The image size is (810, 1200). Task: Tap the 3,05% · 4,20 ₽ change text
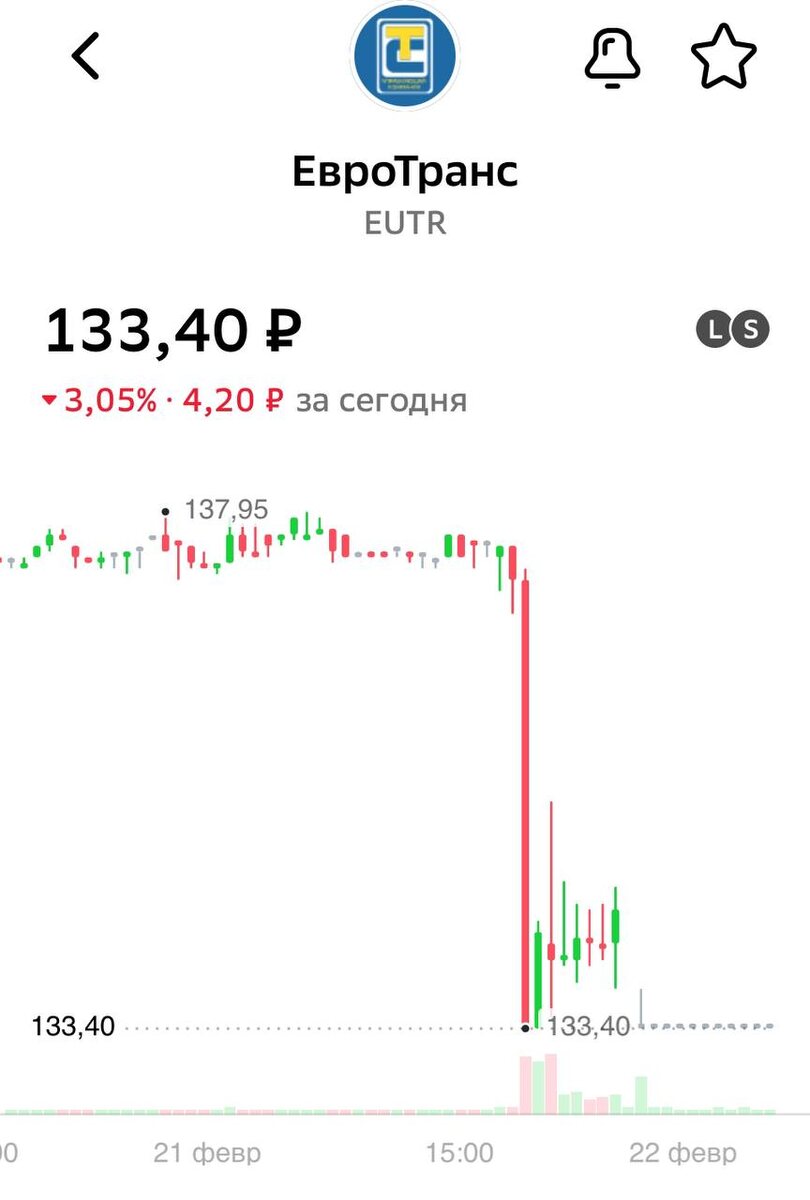[172, 399]
